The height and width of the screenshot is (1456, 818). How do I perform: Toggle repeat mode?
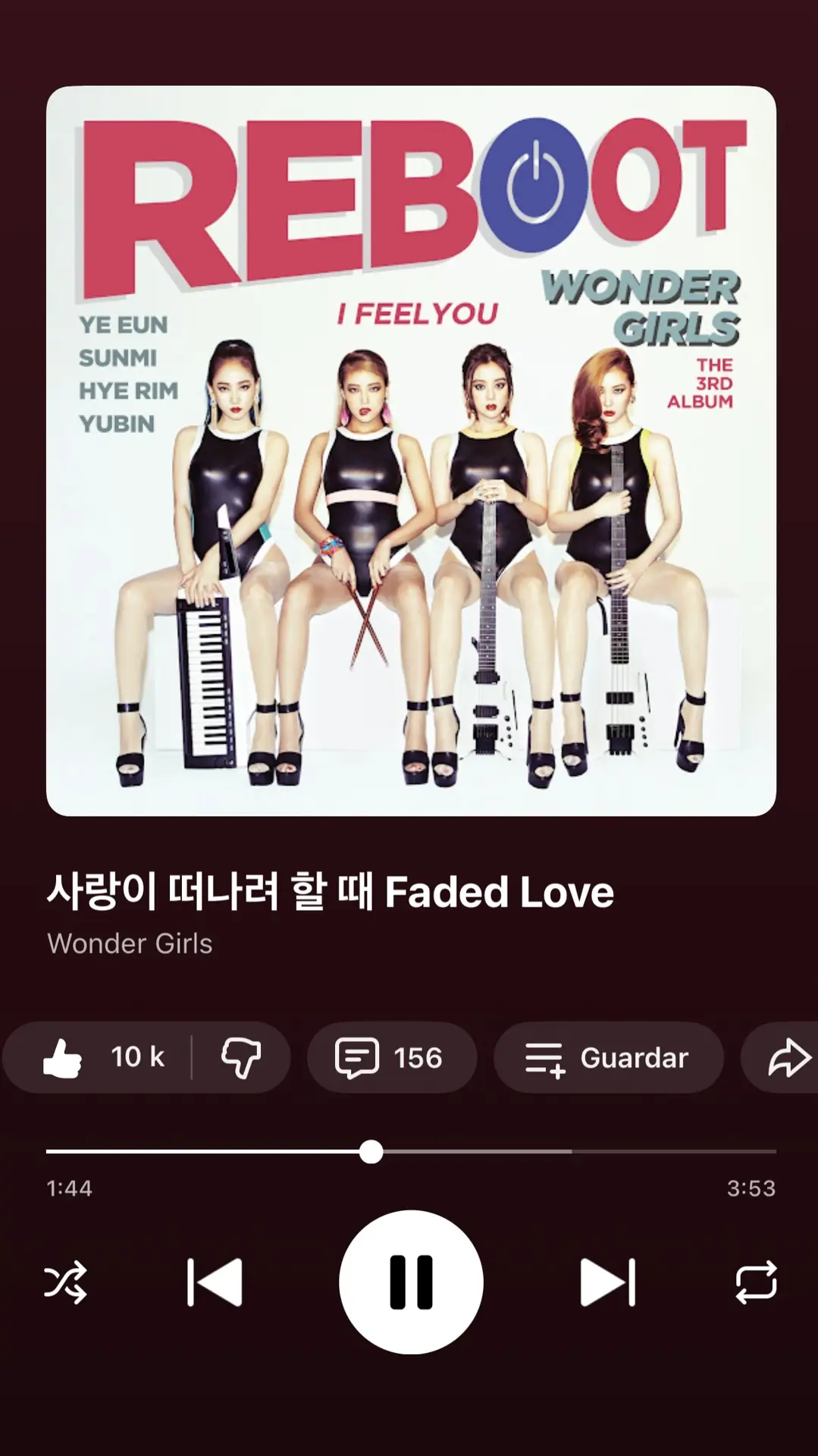pyautogui.click(x=756, y=1282)
